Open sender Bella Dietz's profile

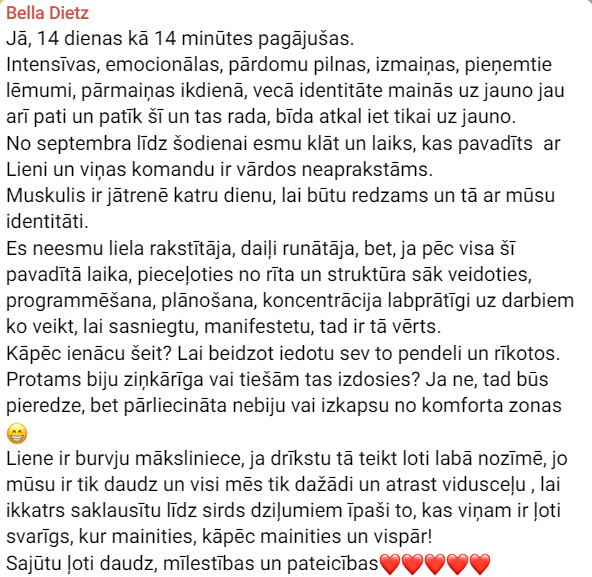[47, 13]
